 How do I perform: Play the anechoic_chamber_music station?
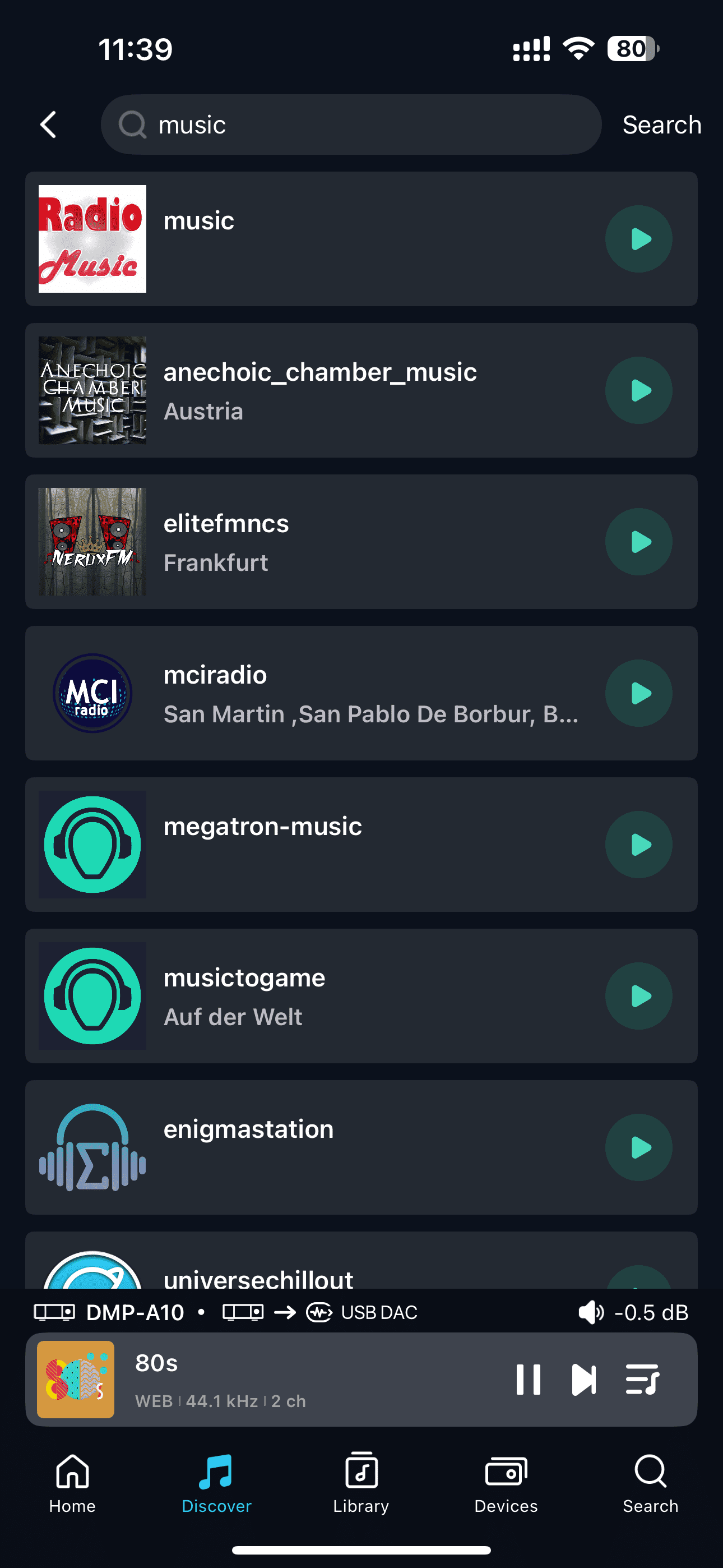(x=638, y=390)
